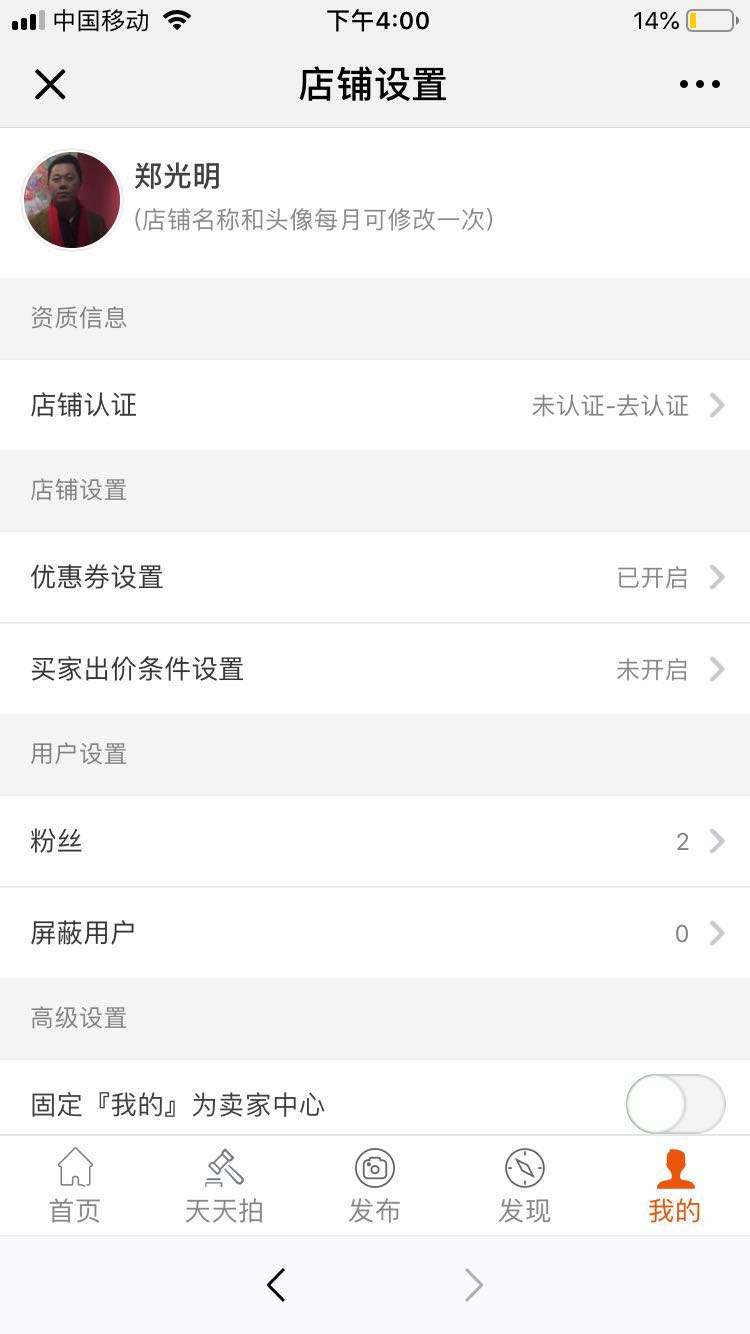Go to the 发布 tab
This screenshot has height=1334, width=750.
click(x=375, y=1186)
